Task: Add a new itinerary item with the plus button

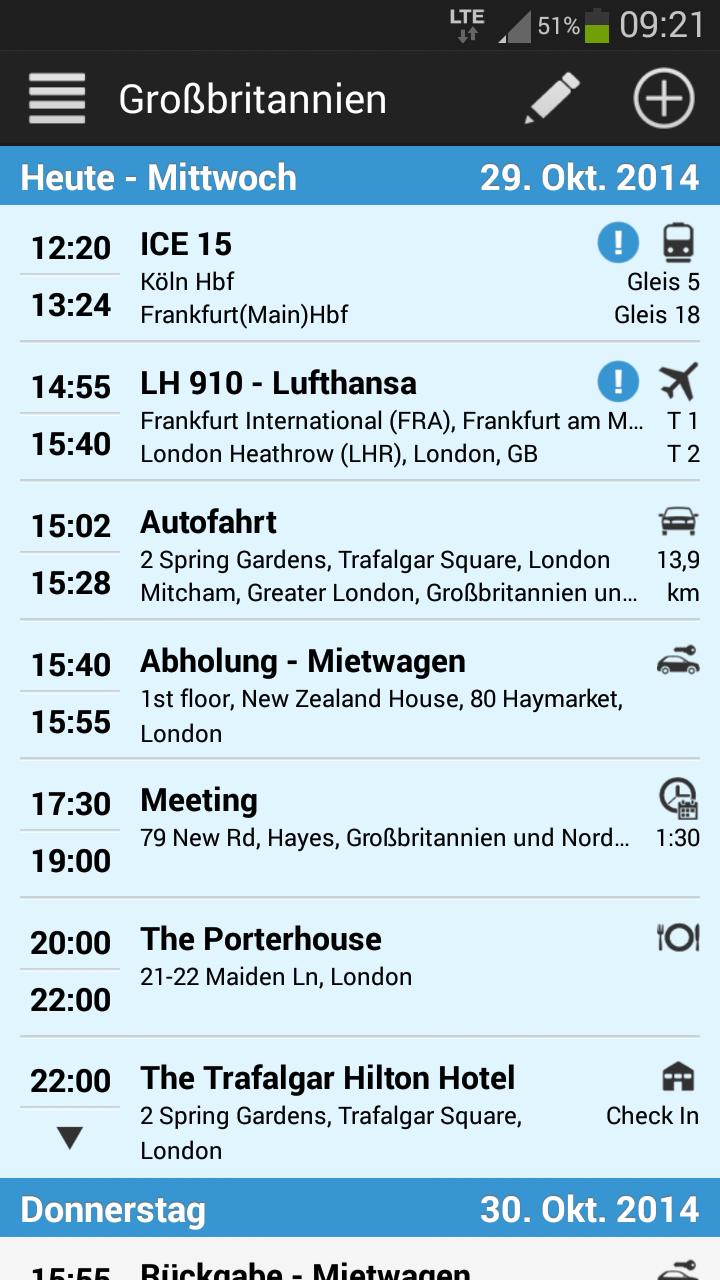Action: coord(663,98)
